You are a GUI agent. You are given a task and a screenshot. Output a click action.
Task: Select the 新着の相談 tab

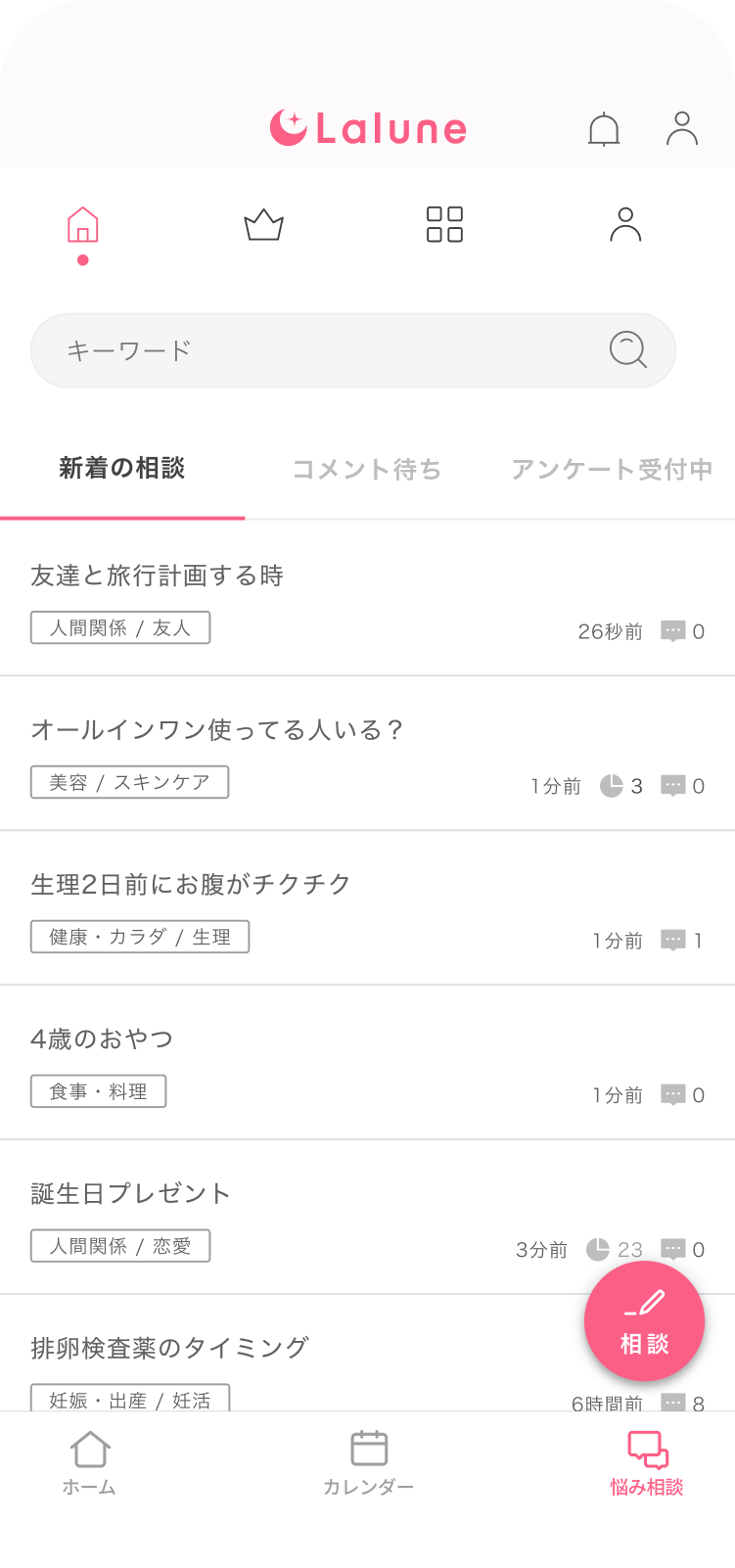[x=122, y=469]
